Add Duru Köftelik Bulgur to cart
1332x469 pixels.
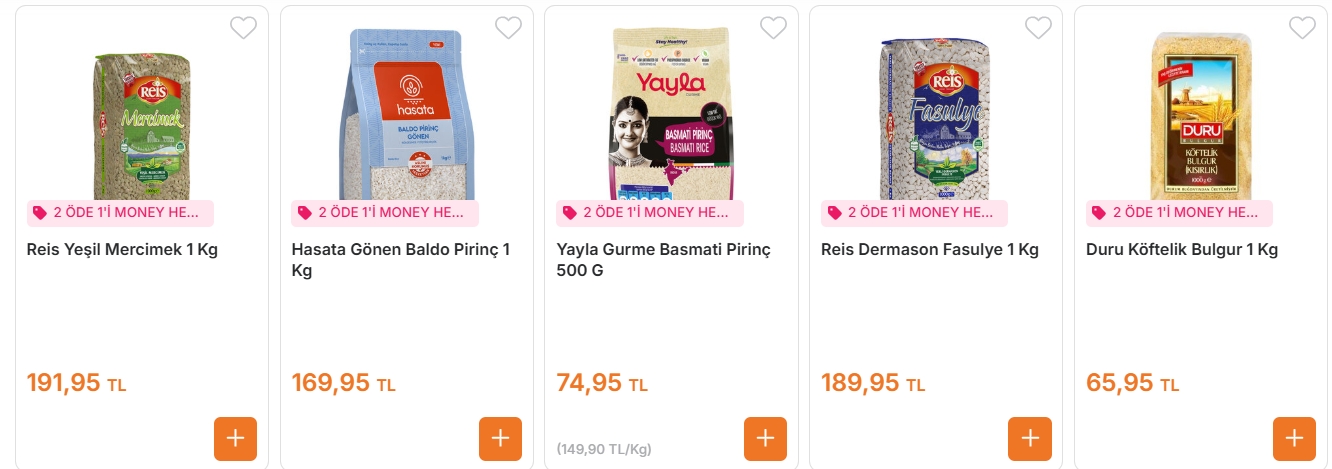1294,438
